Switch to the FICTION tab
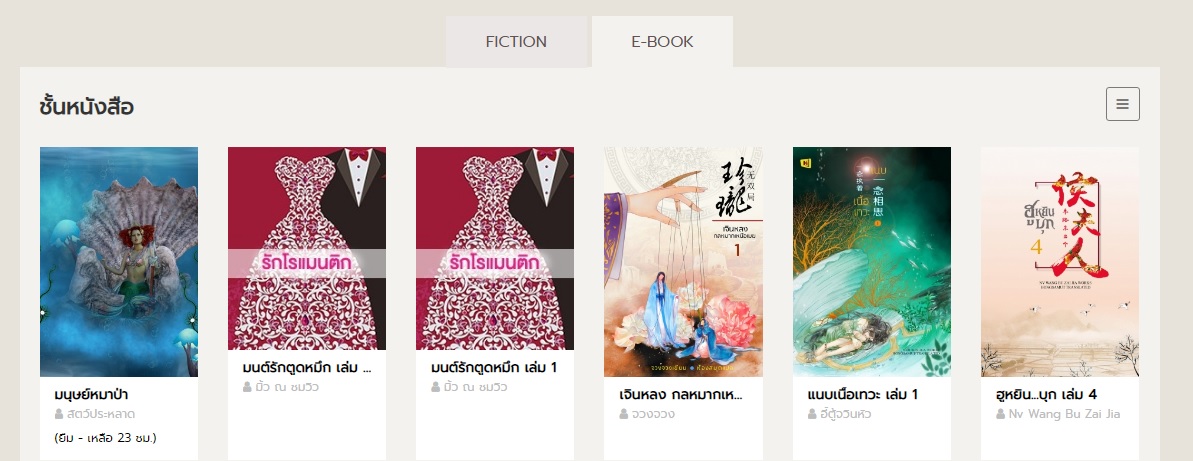The height and width of the screenshot is (461, 1193). tap(516, 42)
